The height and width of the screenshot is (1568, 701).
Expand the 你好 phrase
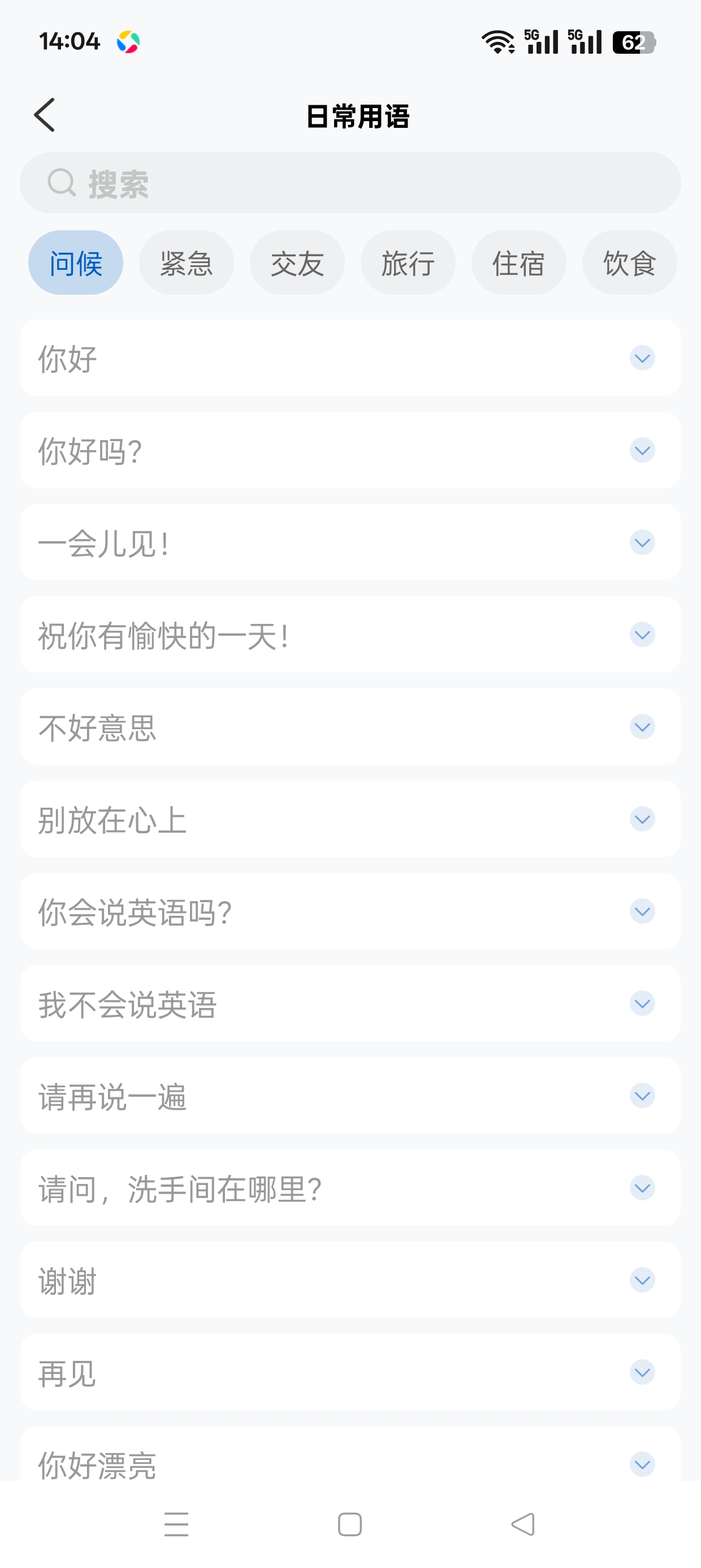[x=350, y=358]
